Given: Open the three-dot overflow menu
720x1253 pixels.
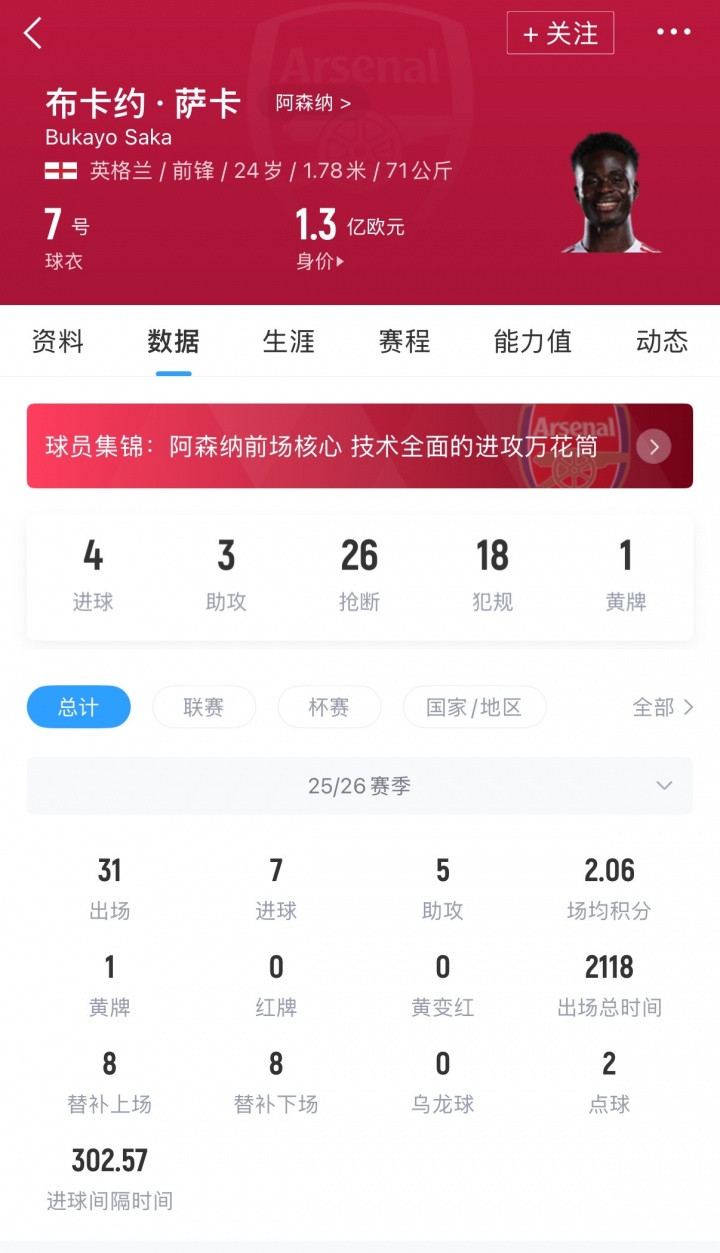Looking at the screenshot, I should pyautogui.click(x=673, y=33).
